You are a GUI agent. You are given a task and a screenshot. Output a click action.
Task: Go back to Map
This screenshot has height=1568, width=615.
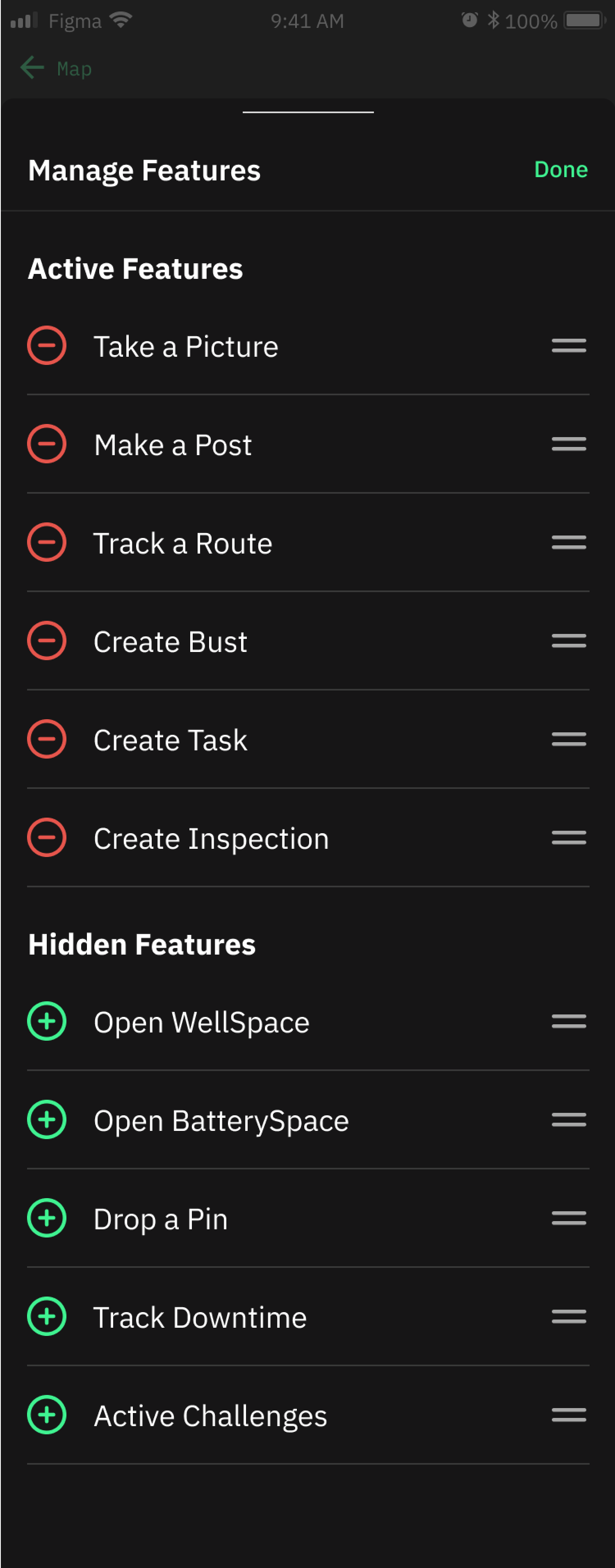pos(56,68)
